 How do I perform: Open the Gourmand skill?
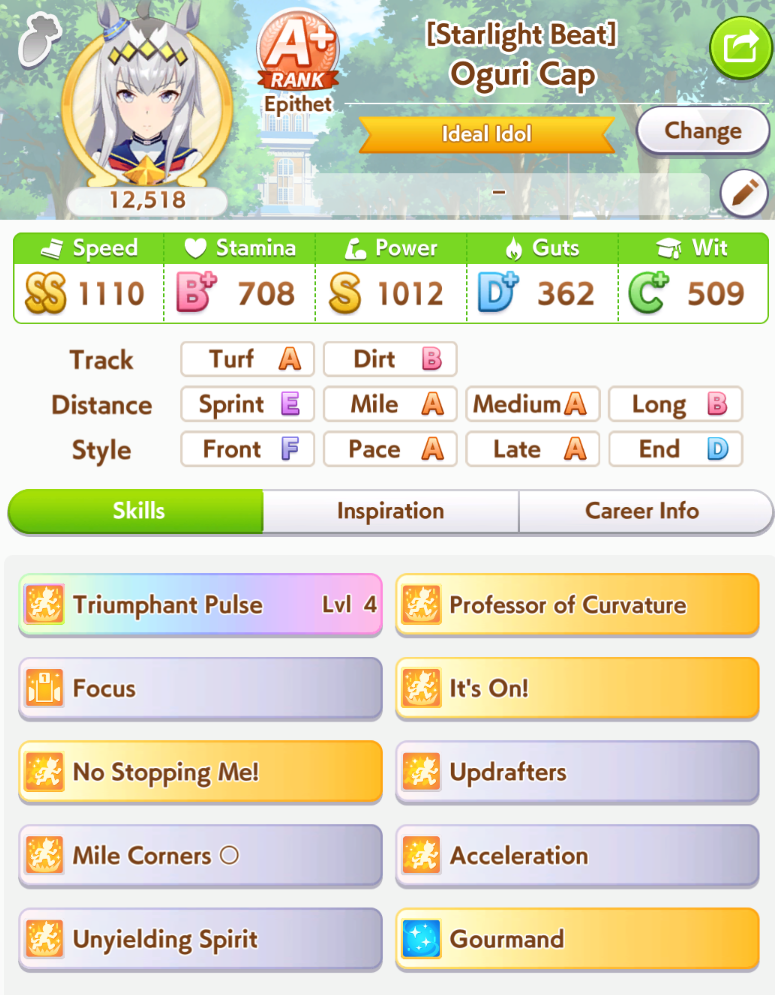coord(577,940)
